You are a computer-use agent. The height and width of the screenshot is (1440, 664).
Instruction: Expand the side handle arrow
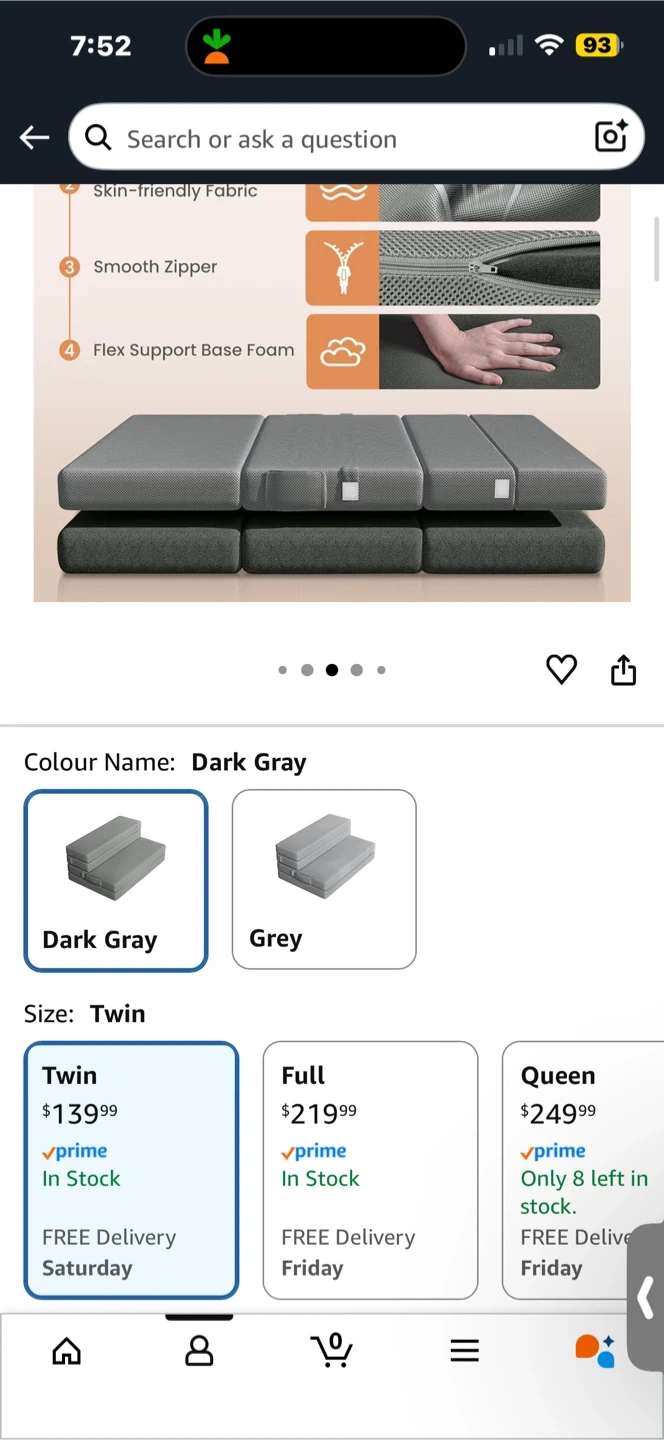(646, 1297)
